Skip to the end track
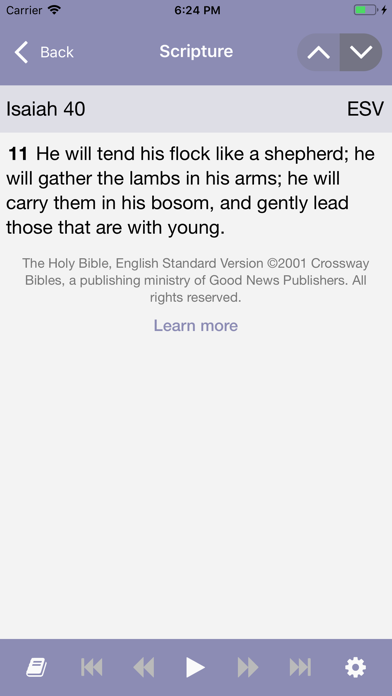Screen dimensions: 392x696 click(300, 667)
